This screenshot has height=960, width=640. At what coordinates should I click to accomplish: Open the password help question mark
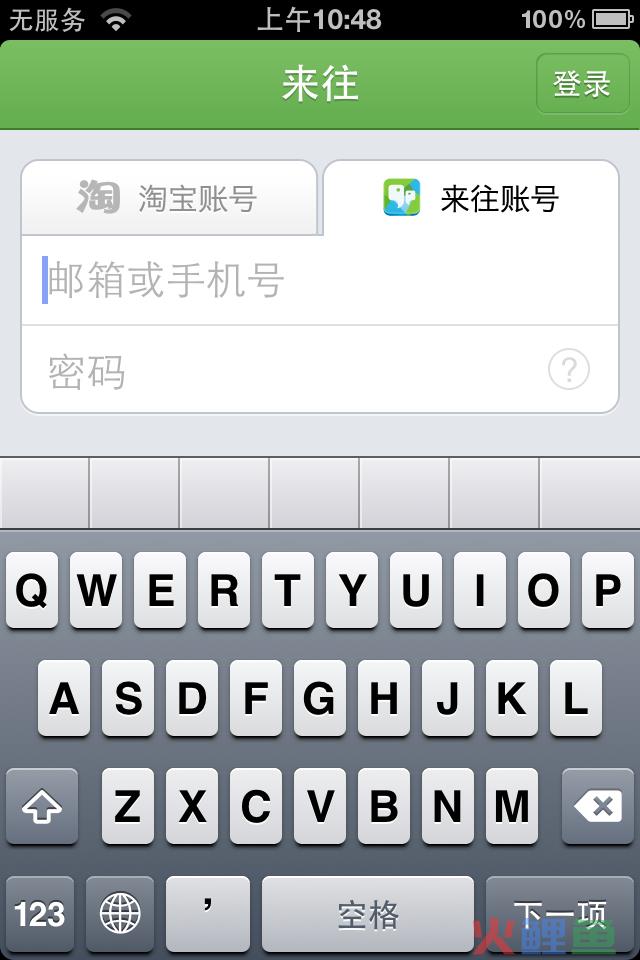pos(568,371)
